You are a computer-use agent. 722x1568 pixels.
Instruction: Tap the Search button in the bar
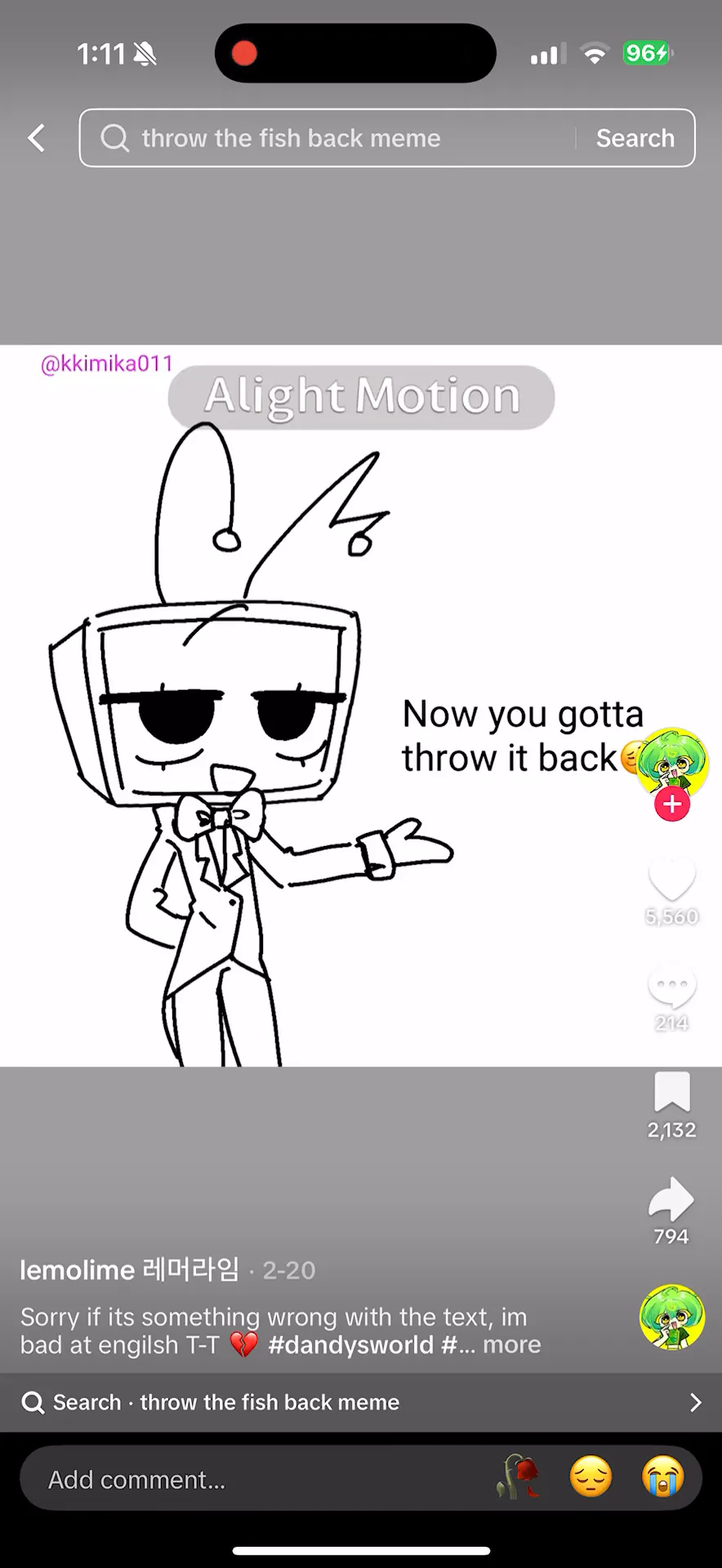(x=635, y=138)
